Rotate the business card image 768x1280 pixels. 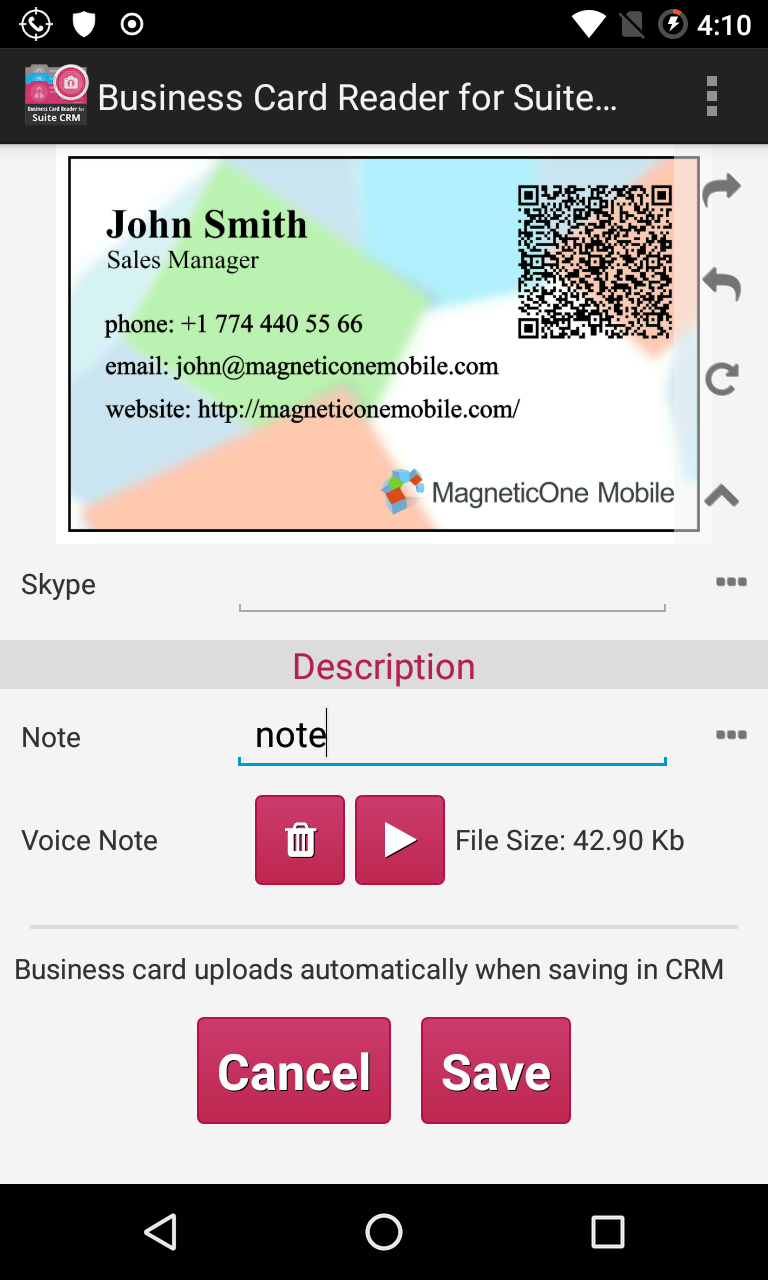(x=721, y=379)
